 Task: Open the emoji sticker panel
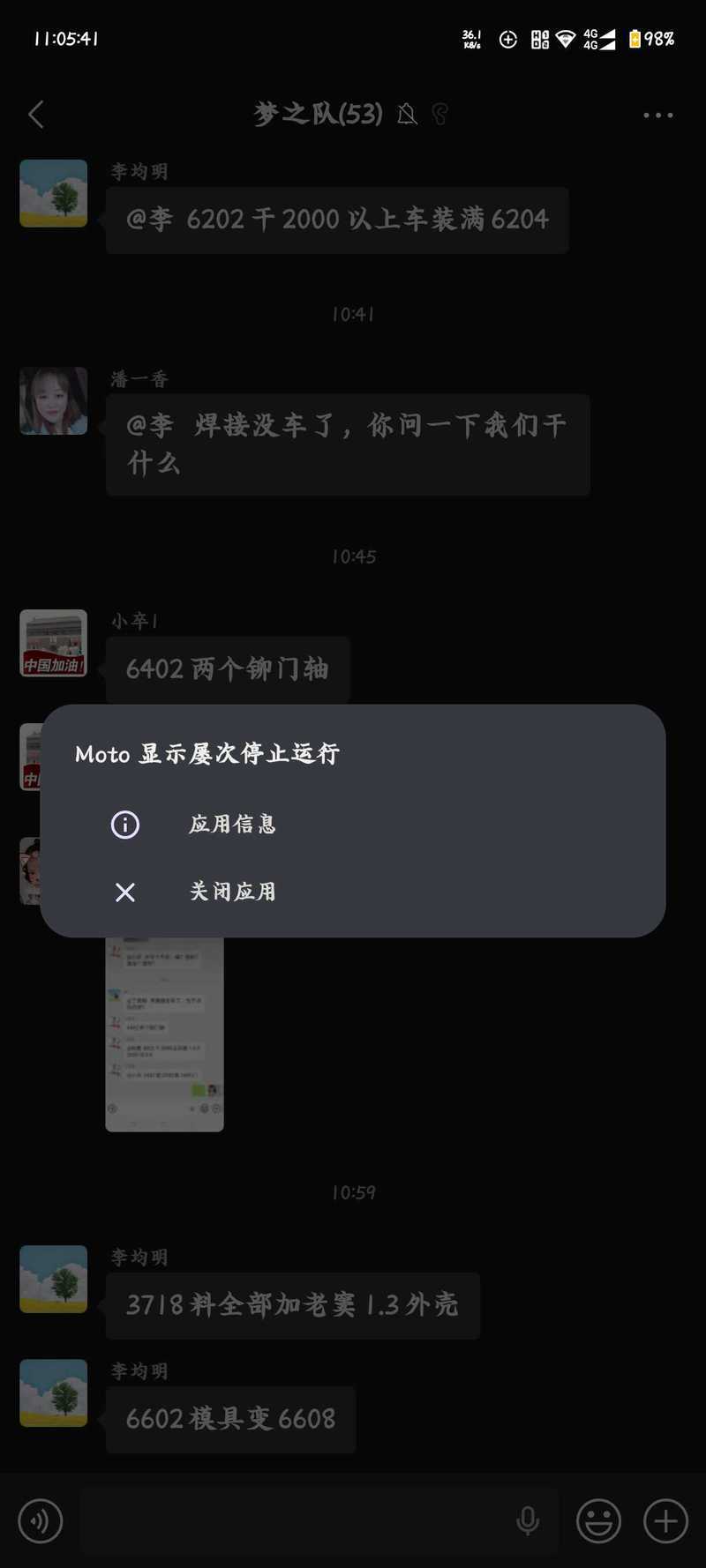click(x=598, y=1521)
